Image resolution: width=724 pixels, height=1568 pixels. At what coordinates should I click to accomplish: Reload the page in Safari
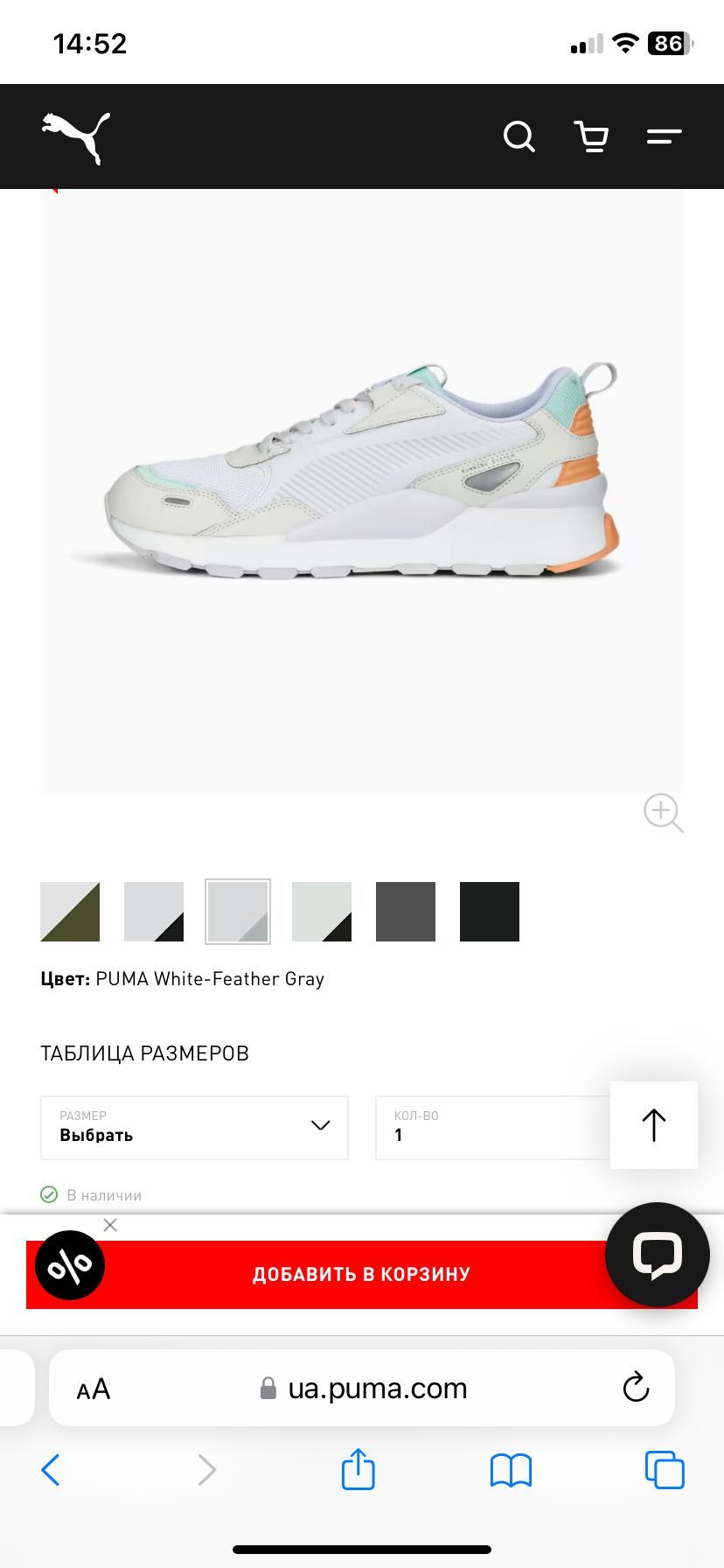(x=636, y=1388)
